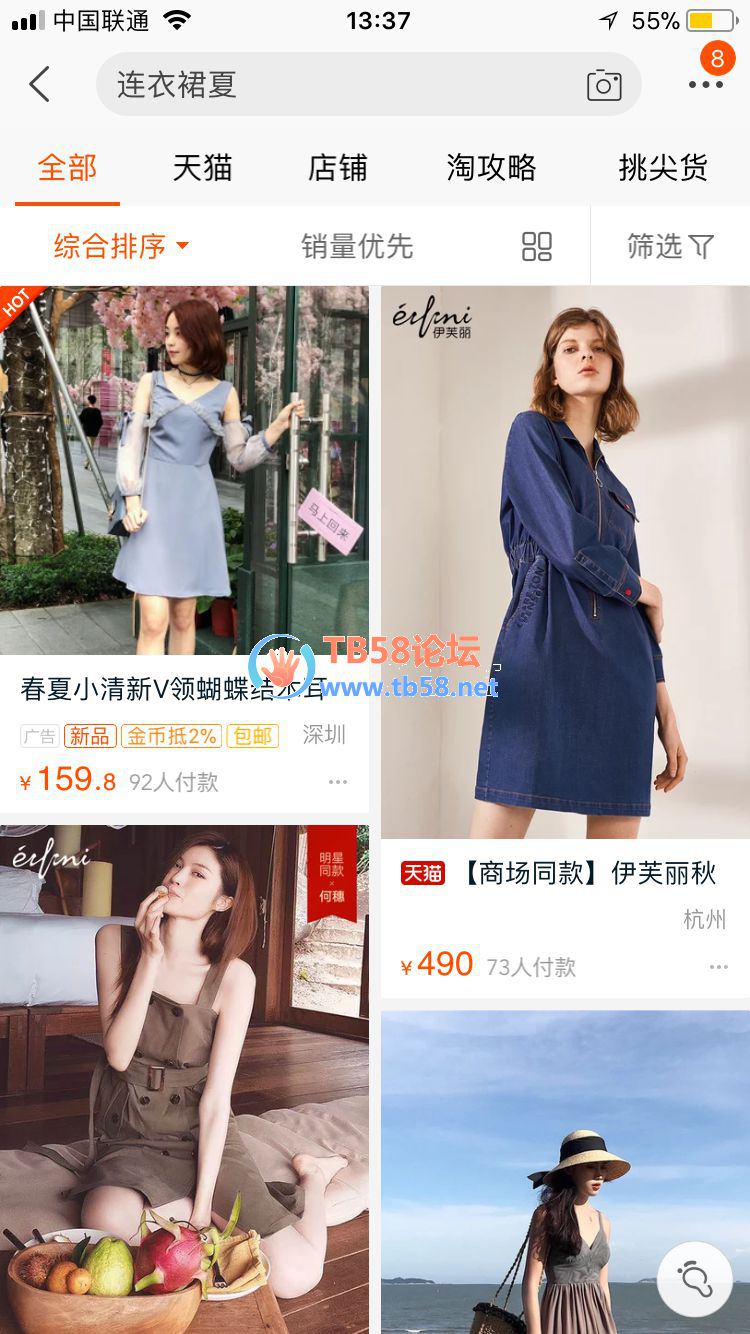This screenshot has height=1334, width=750.
Task: Open the 筛选 filter panel
Action: (x=670, y=246)
